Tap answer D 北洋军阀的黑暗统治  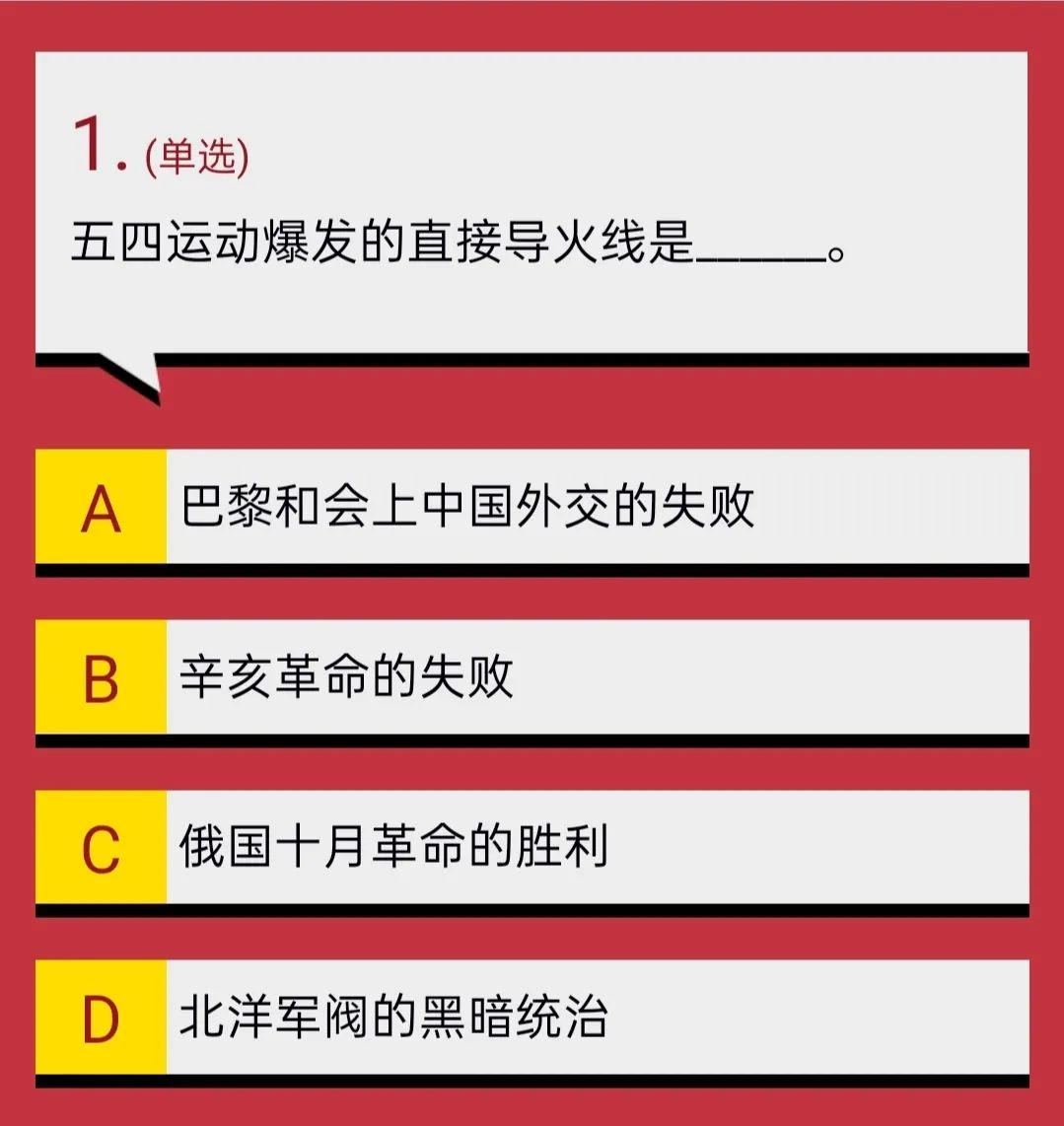point(532,1018)
